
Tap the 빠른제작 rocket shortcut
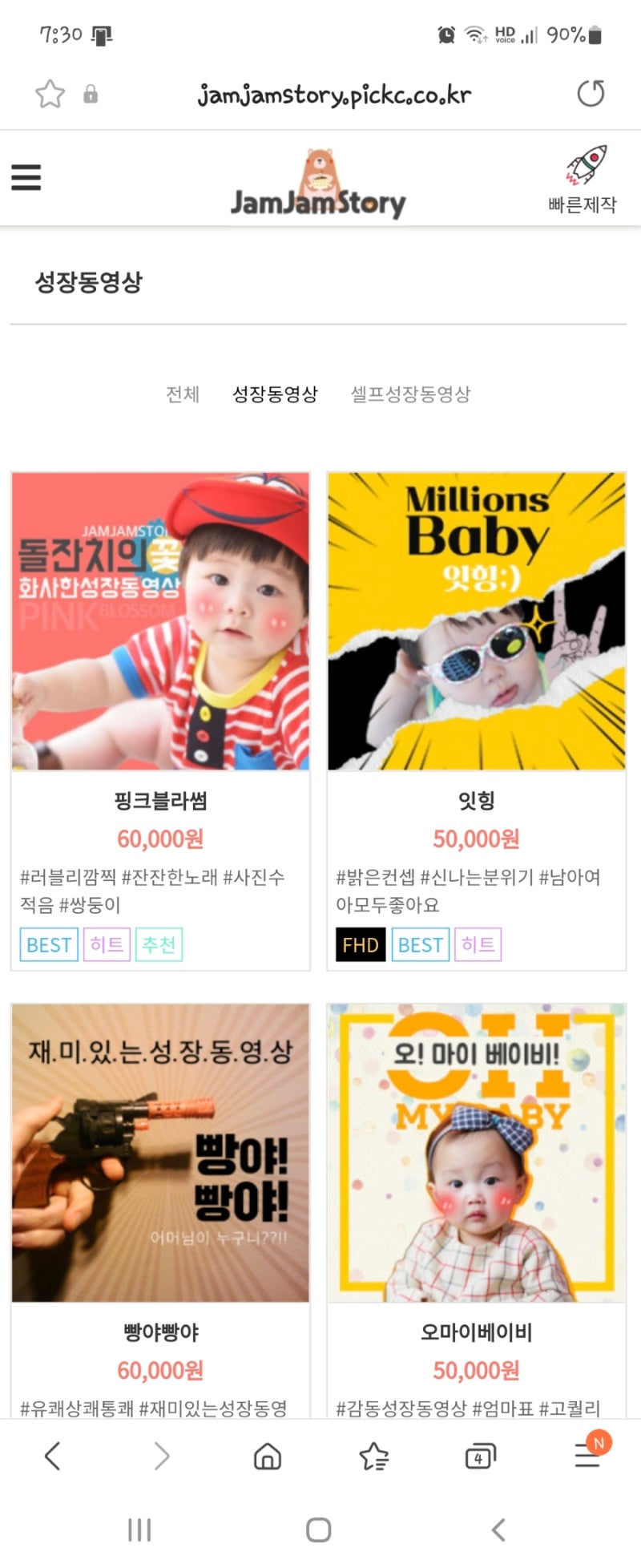tap(583, 180)
